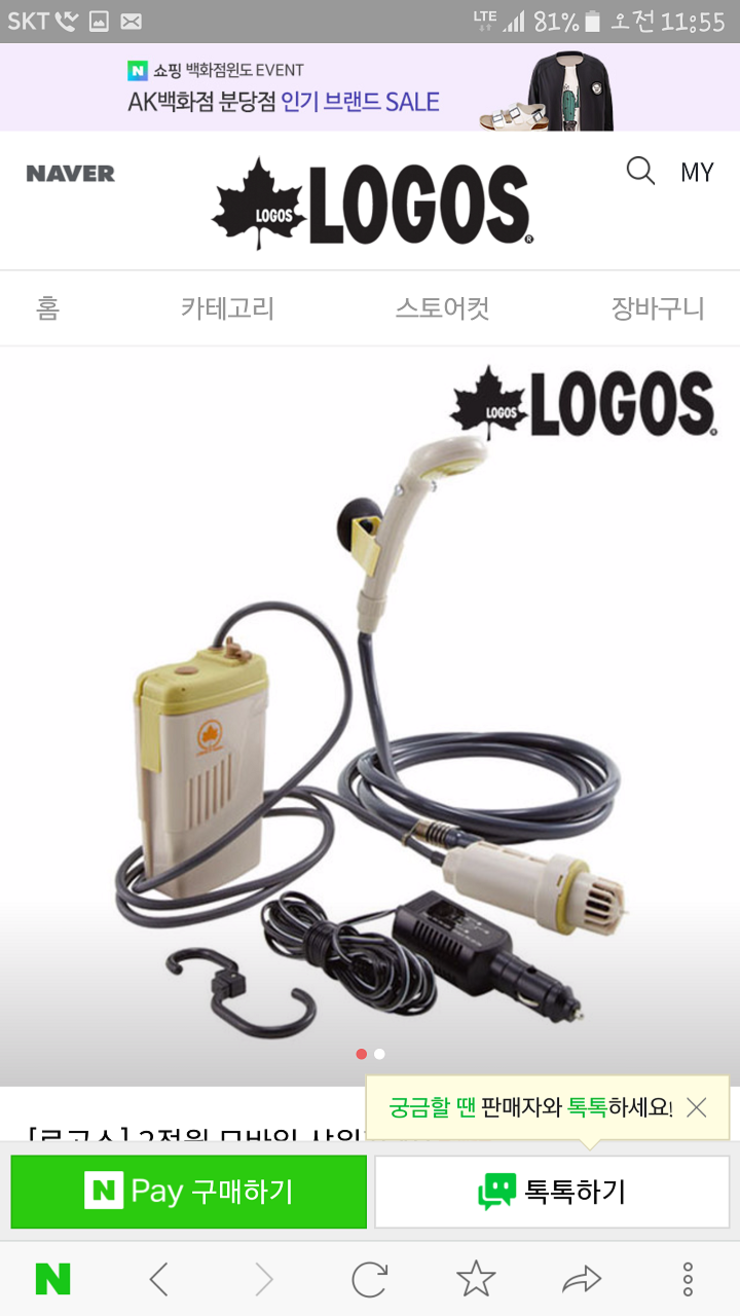Image resolution: width=740 pixels, height=1316 pixels.
Task: Reload the current page
Action: click(x=369, y=1279)
